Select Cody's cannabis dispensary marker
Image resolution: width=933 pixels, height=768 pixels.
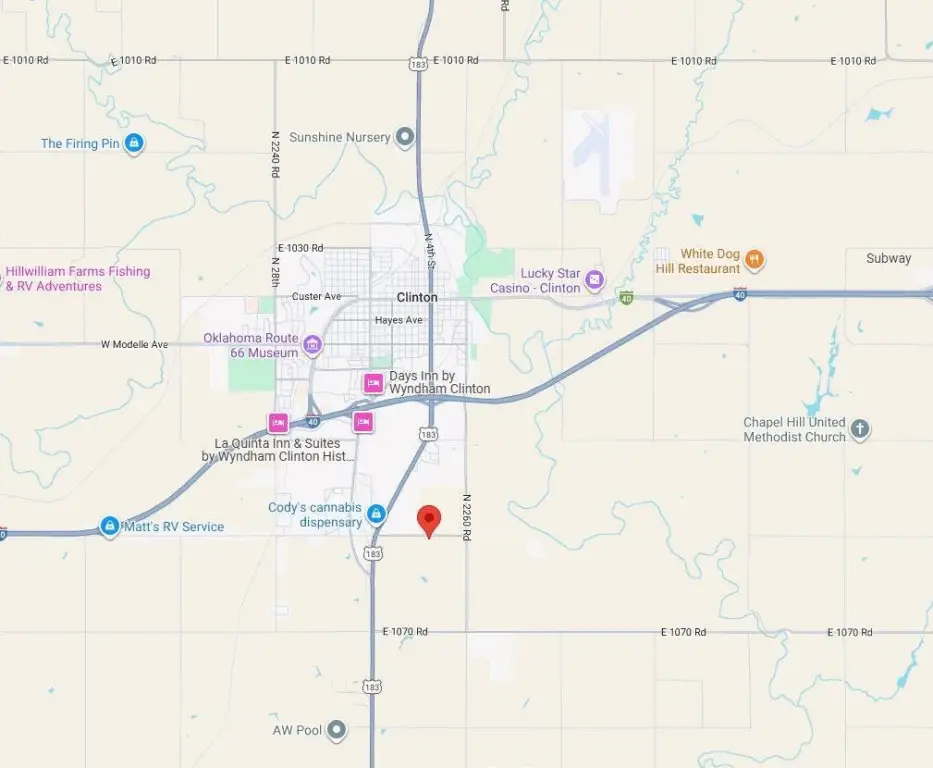tap(376, 515)
